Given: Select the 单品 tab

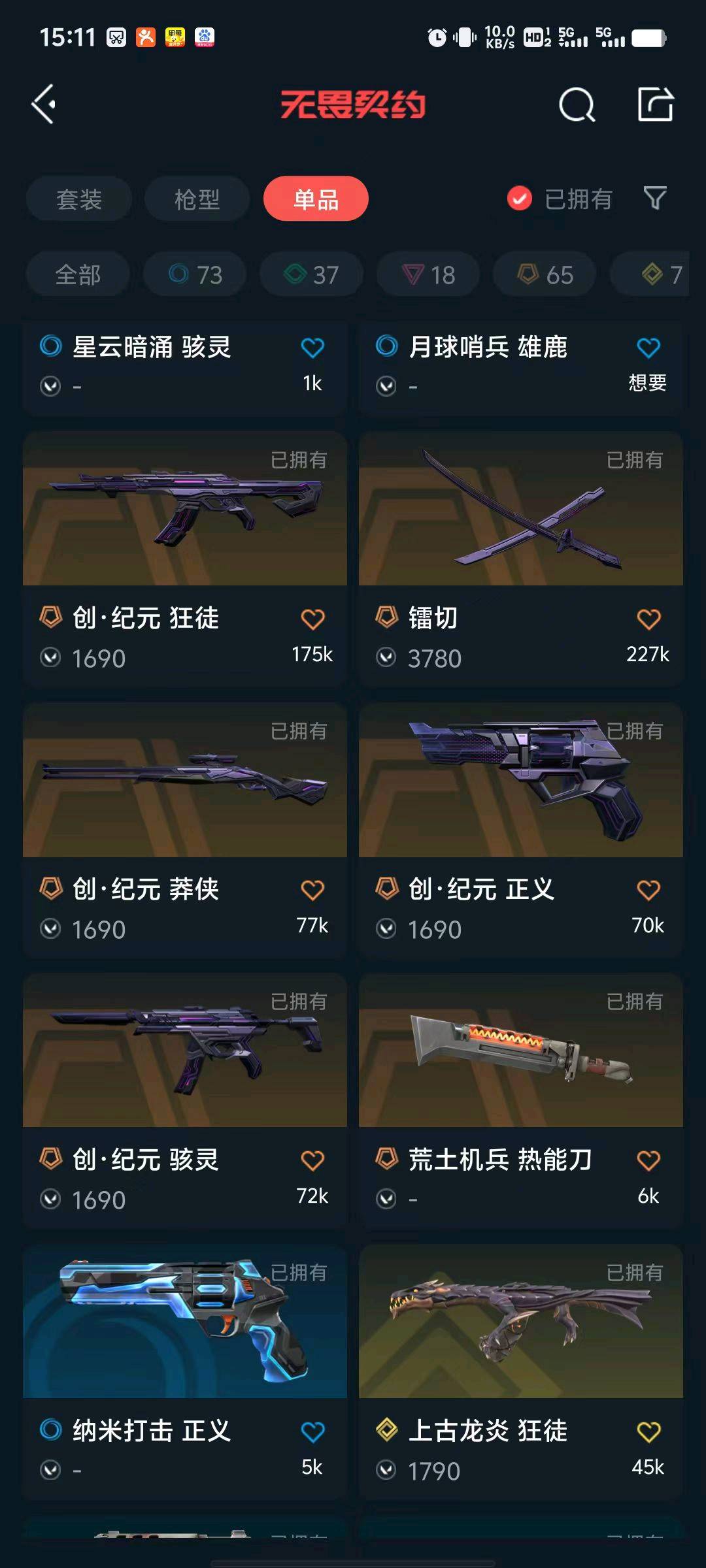Looking at the screenshot, I should click(316, 199).
